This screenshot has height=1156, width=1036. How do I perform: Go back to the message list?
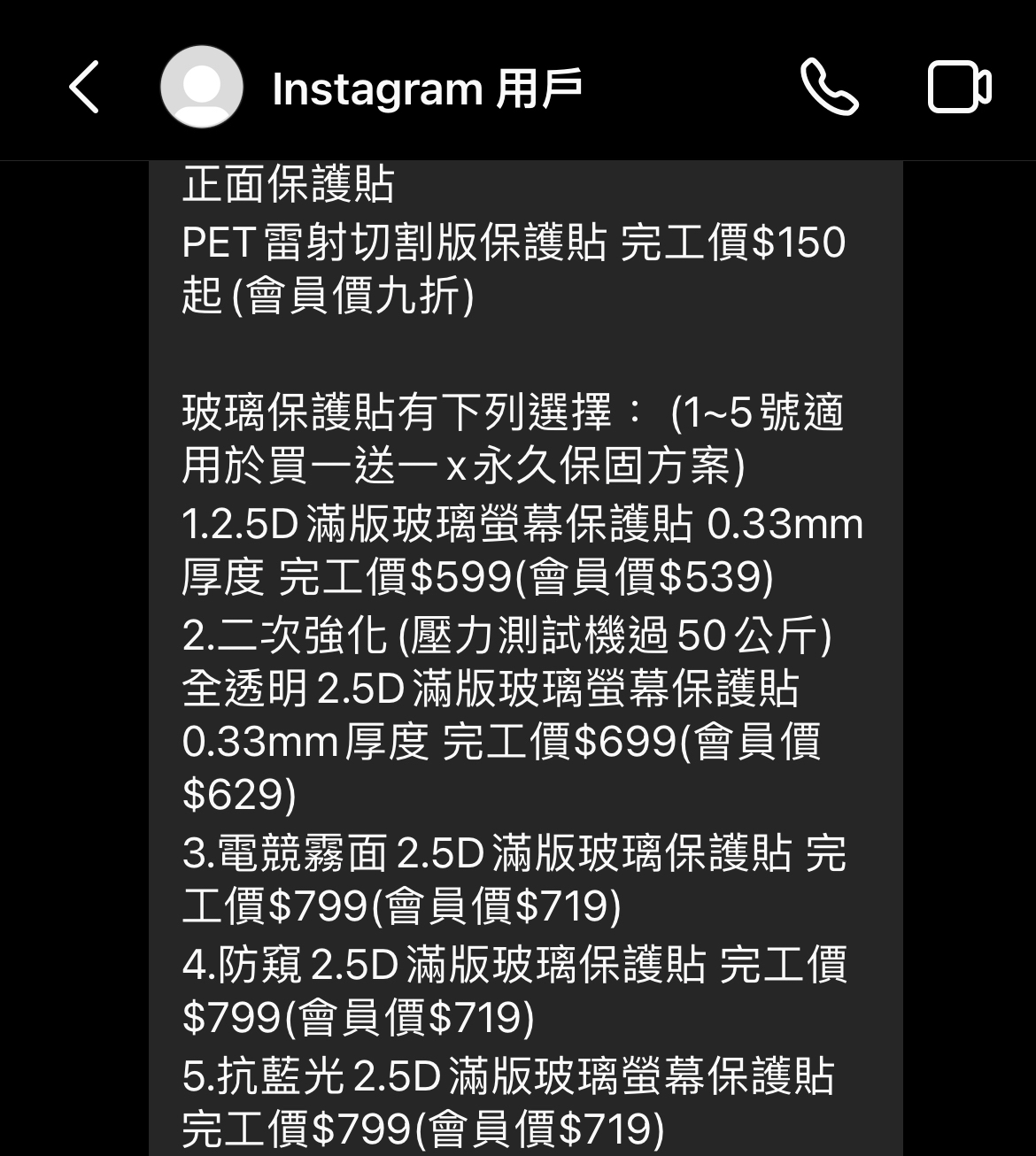pos(84,87)
